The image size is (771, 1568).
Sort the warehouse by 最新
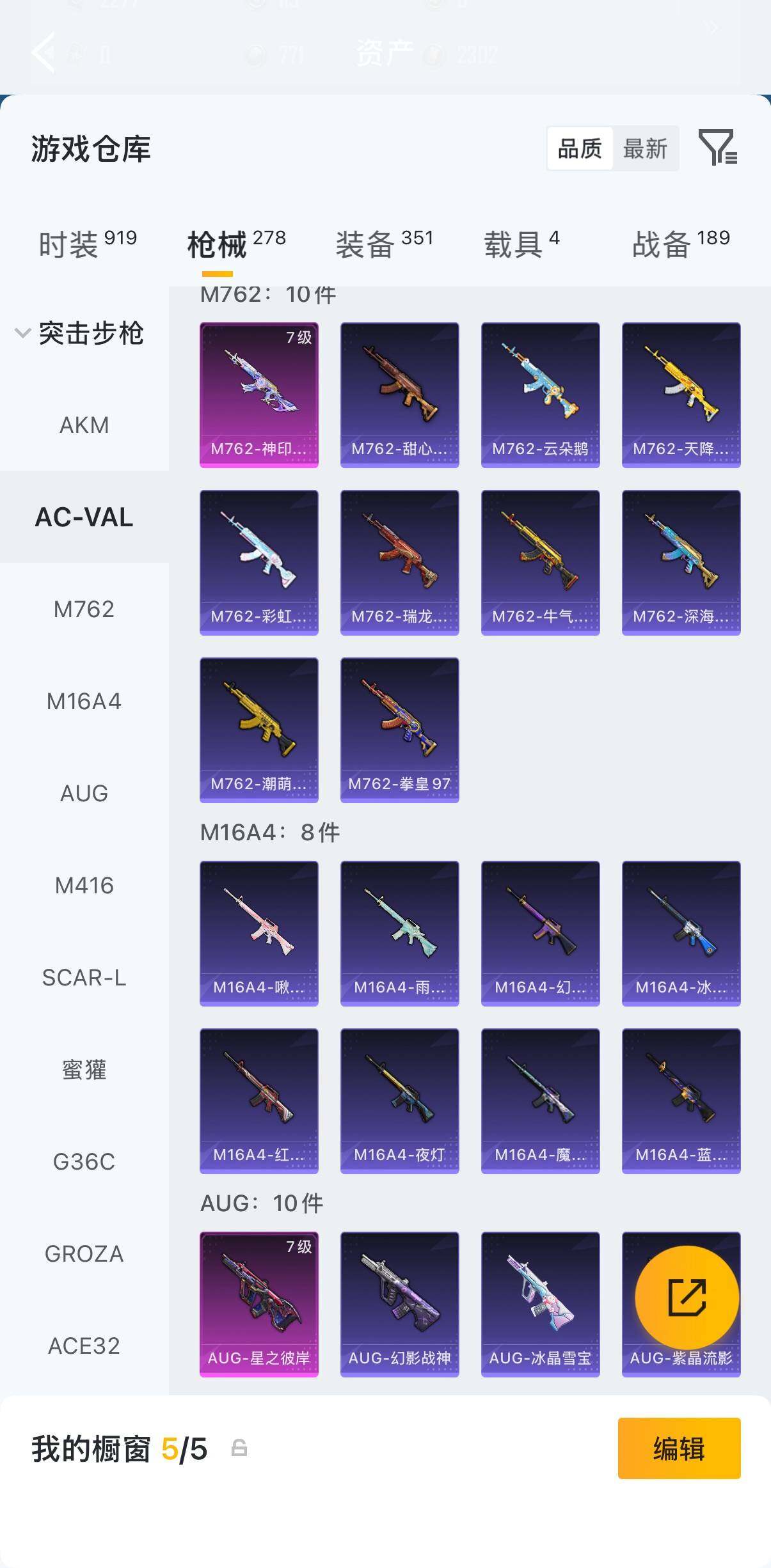click(x=645, y=149)
